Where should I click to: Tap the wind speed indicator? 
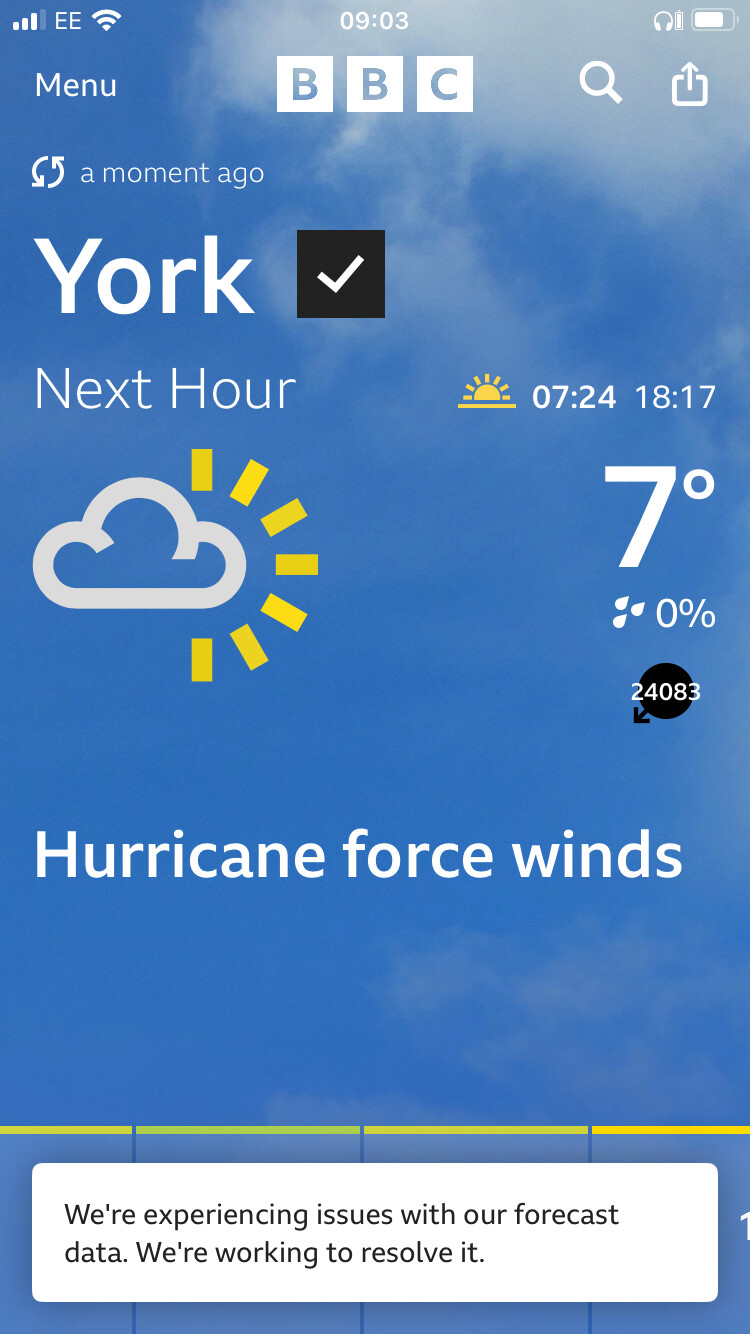coord(665,692)
